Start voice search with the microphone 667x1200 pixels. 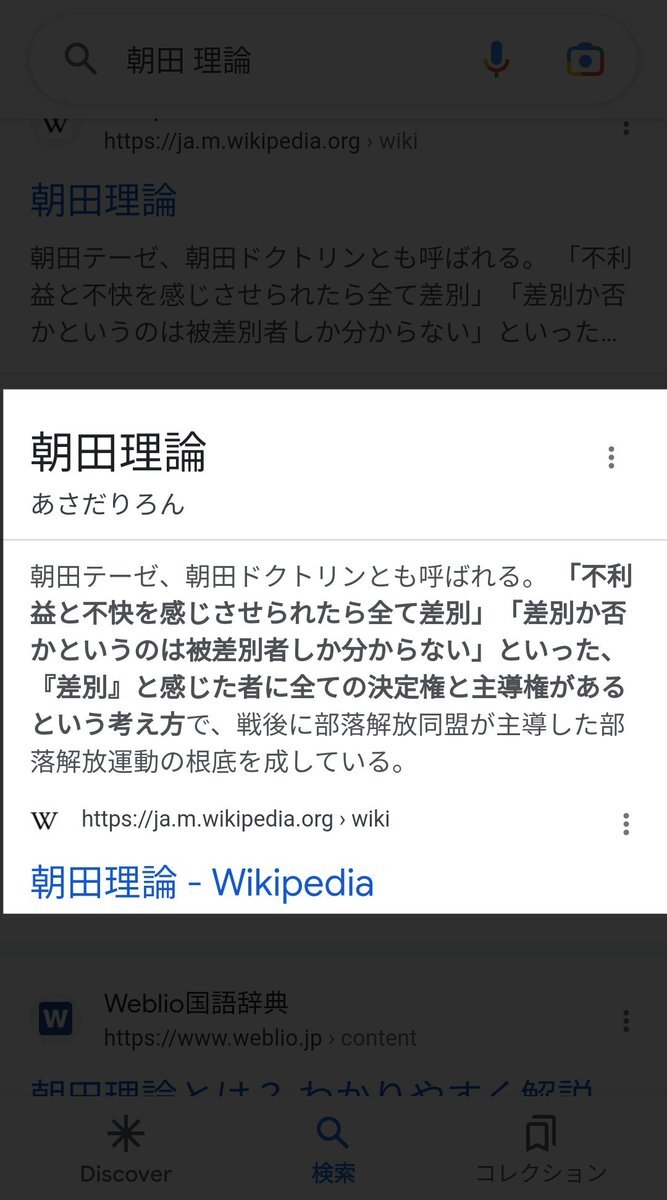coord(496,60)
